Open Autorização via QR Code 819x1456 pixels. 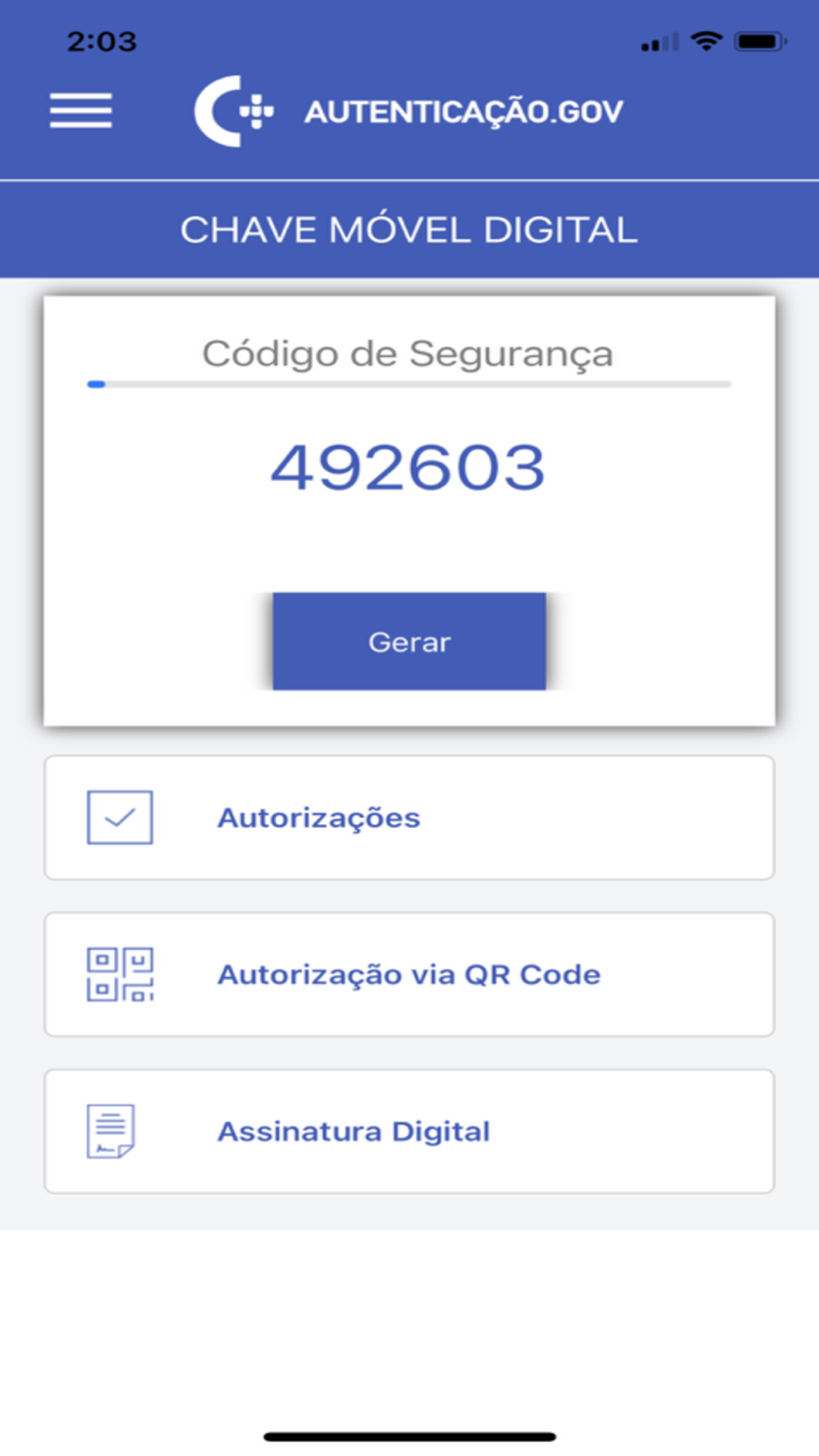pos(409,974)
